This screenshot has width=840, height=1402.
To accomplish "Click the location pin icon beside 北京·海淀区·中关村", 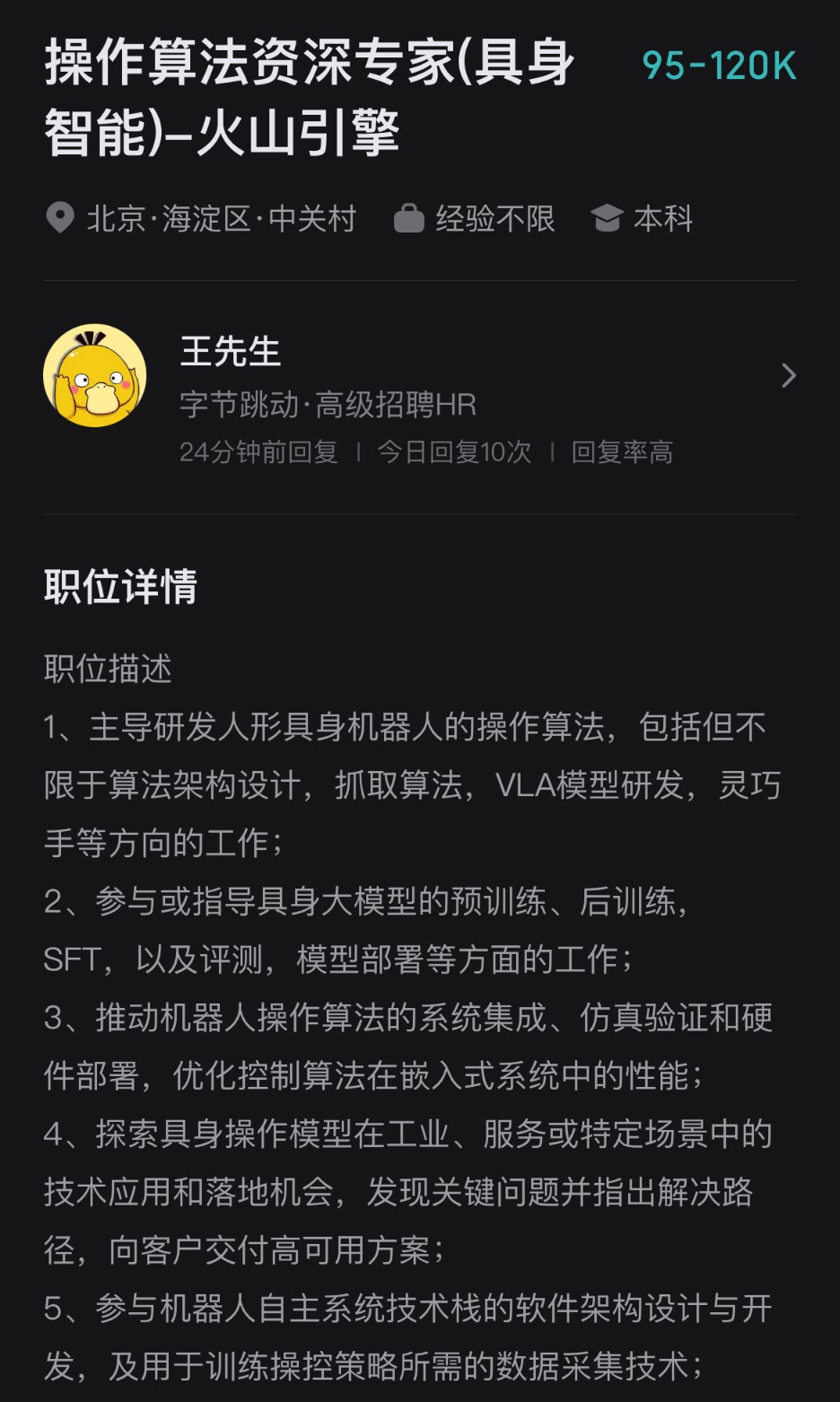I will pyautogui.click(x=59, y=218).
